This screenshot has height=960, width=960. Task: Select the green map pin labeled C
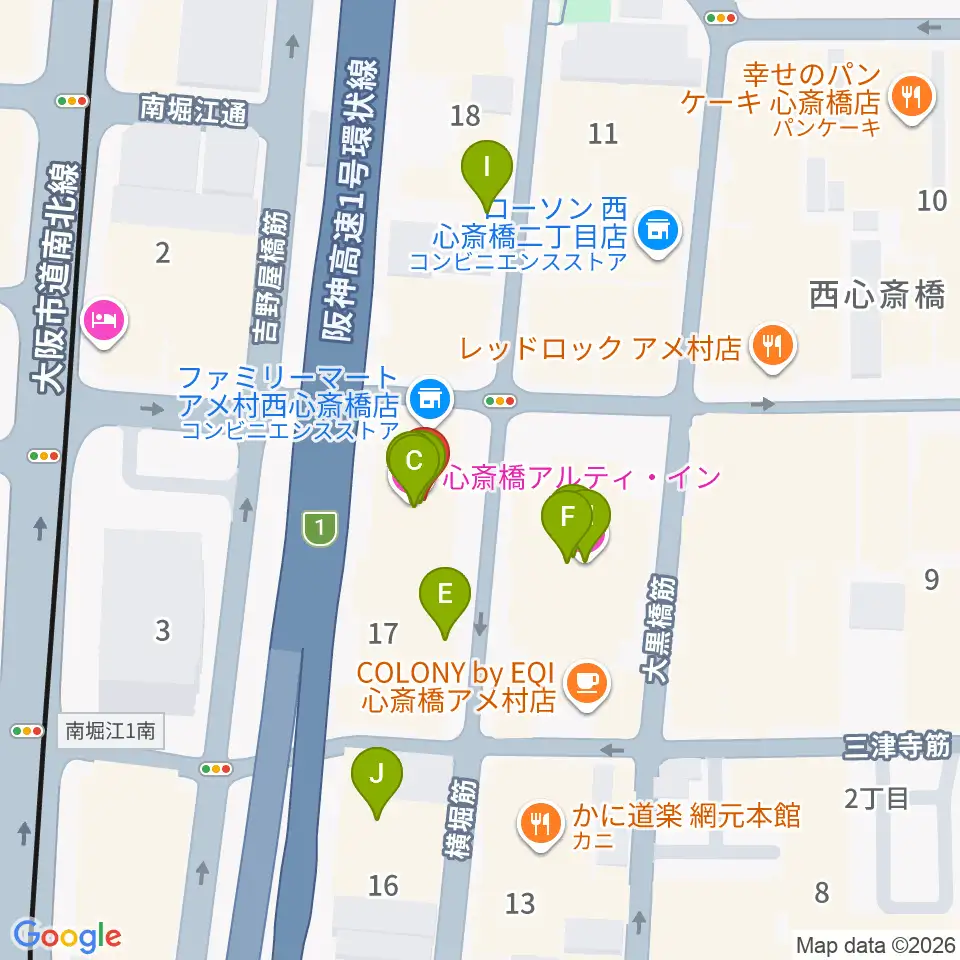tap(414, 467)
